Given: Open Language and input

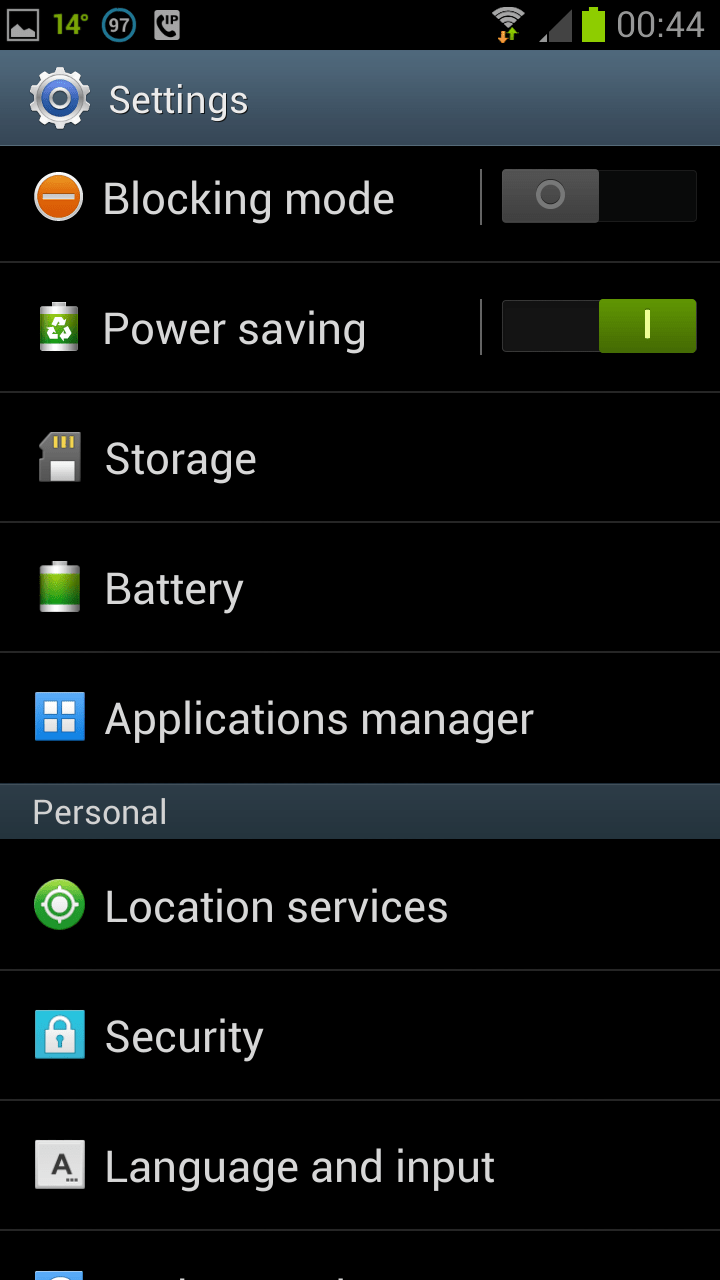Looking at the screenshot, I should [x=360, y=1166].
